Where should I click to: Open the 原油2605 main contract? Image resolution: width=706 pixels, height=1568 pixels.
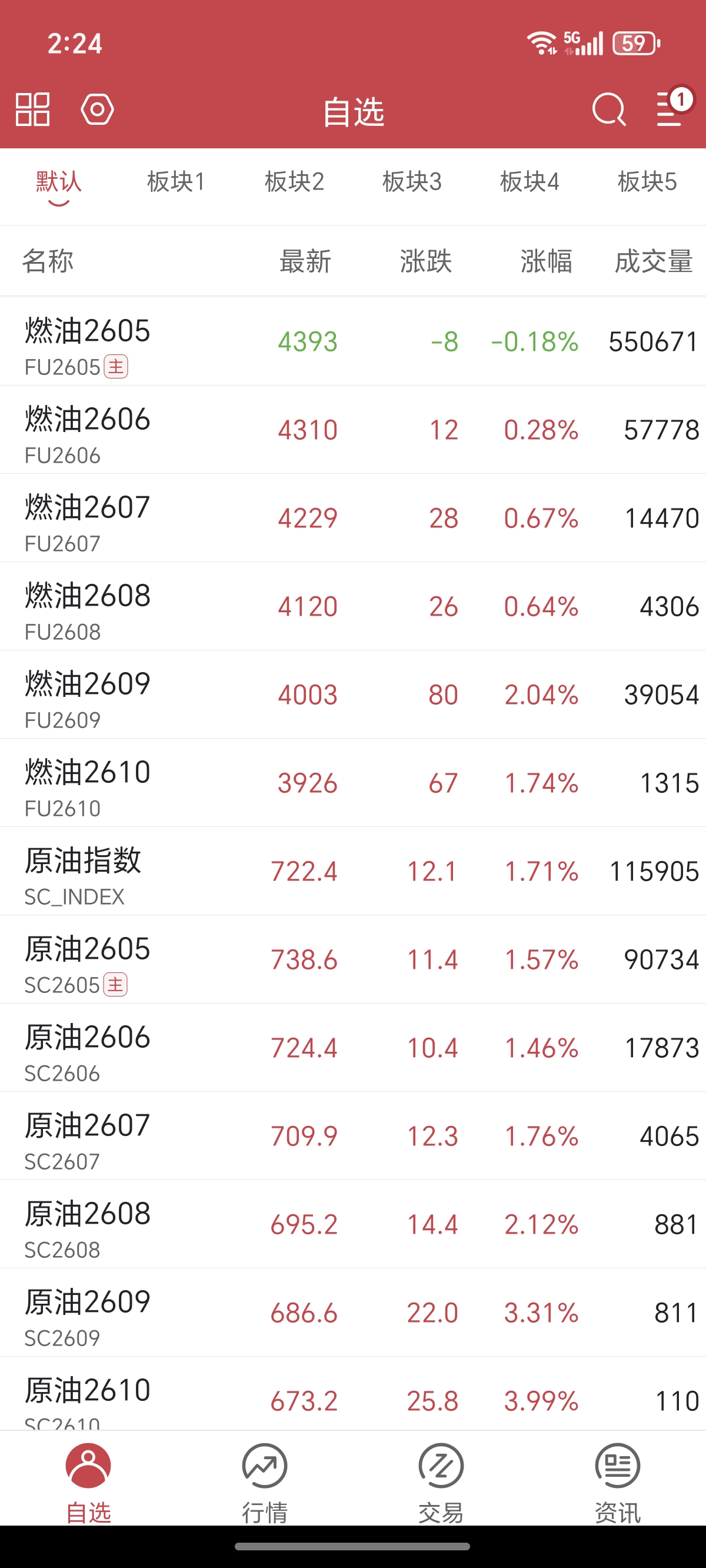pyautogui.click(x=353, y=960)
